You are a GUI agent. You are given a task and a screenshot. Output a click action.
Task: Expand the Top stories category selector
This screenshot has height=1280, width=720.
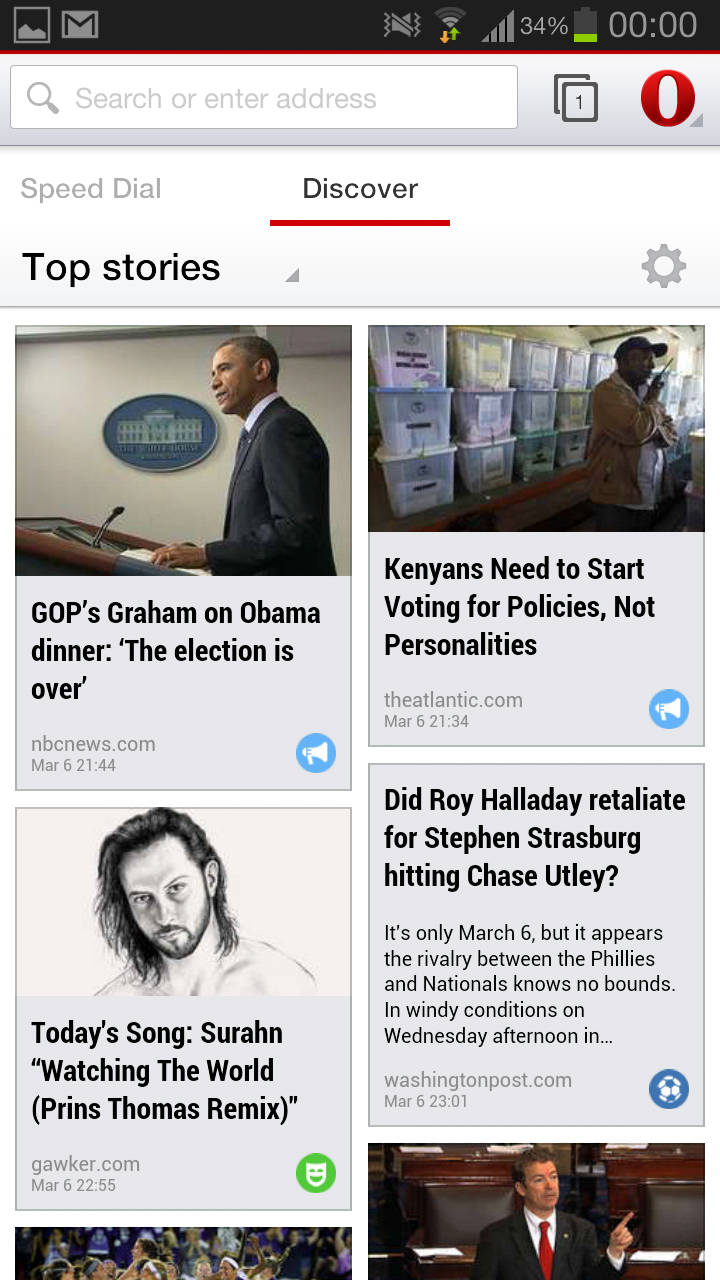[290, 274]
